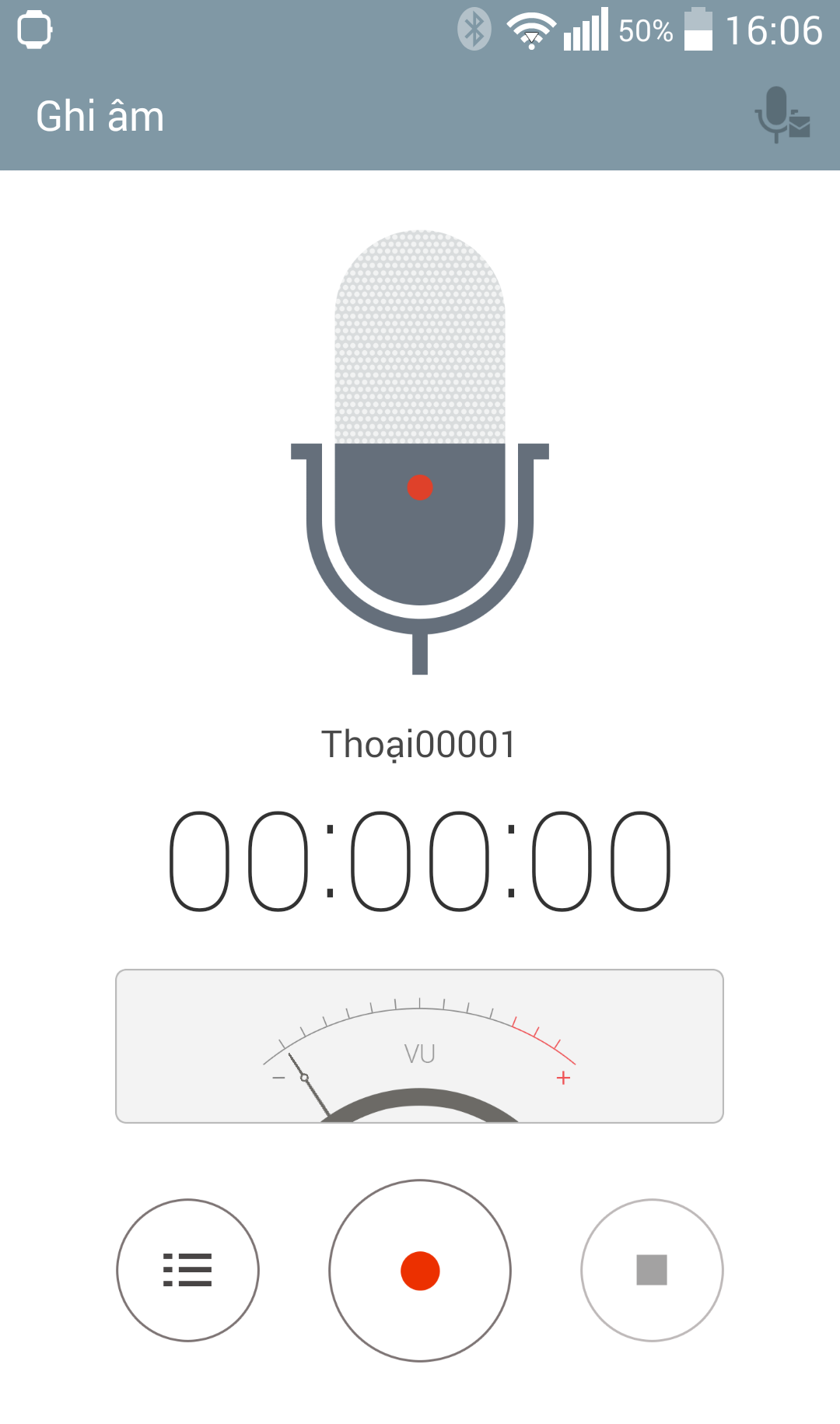Tap the plus mark on the VU meter
840x1424 pixels.
point(562,1076)
